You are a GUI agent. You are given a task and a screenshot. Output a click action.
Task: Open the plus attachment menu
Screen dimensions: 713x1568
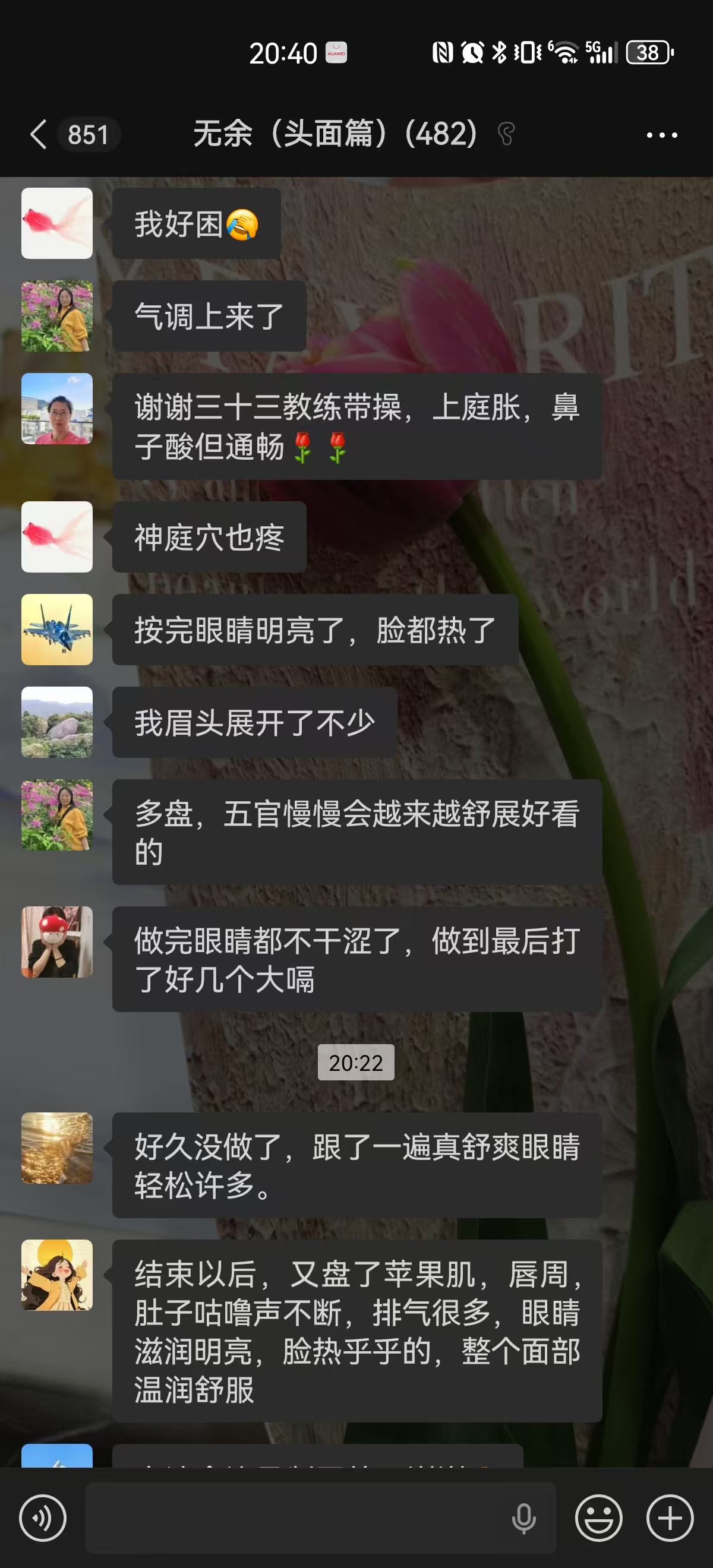pyautogui.click(x=670, y=1518)
